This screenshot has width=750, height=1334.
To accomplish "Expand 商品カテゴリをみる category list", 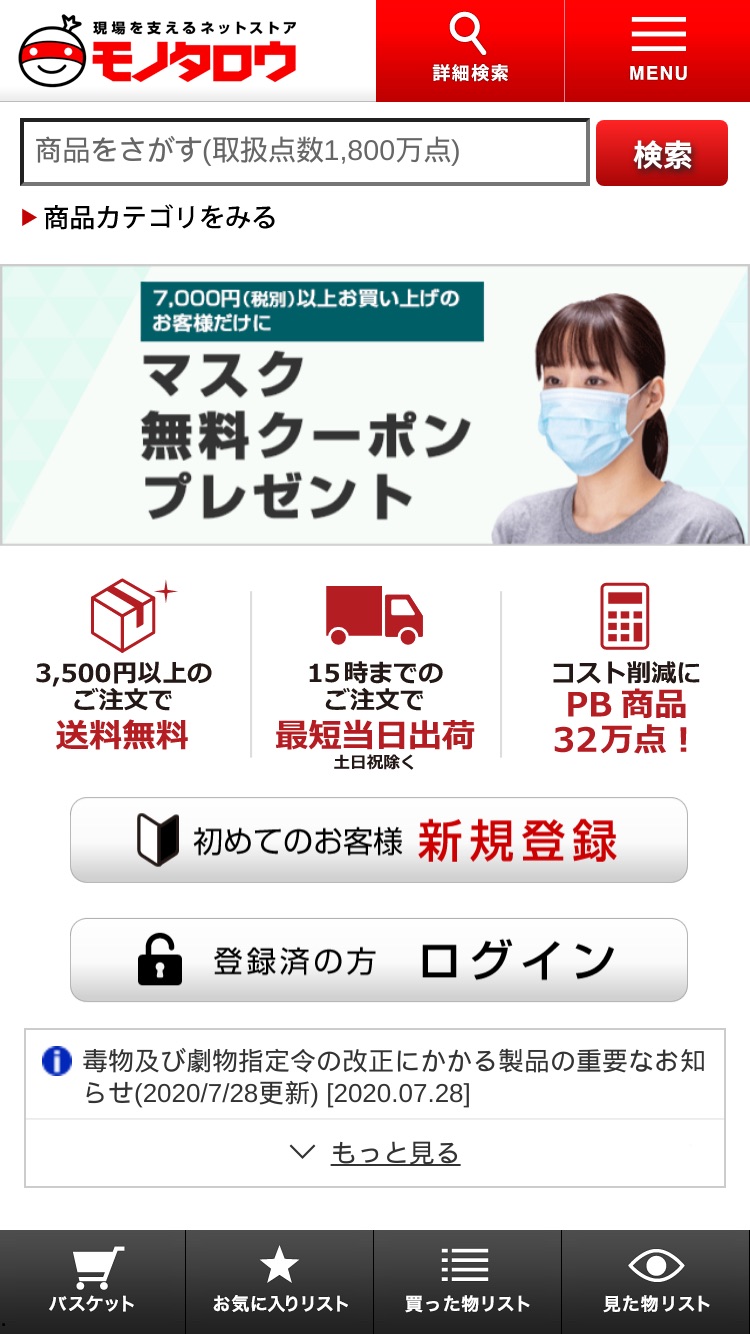I will click(149, 218).
